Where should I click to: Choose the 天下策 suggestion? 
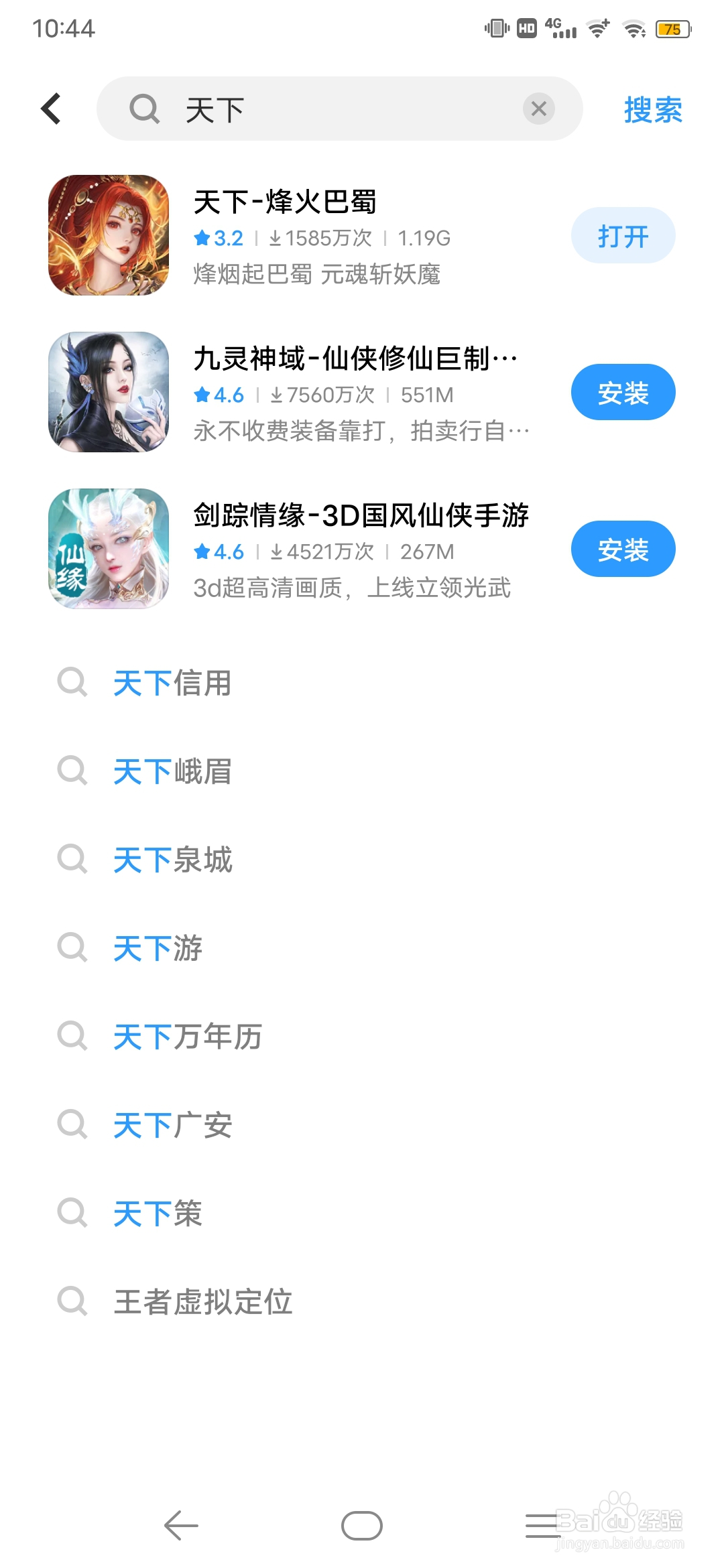(158, 1214)
